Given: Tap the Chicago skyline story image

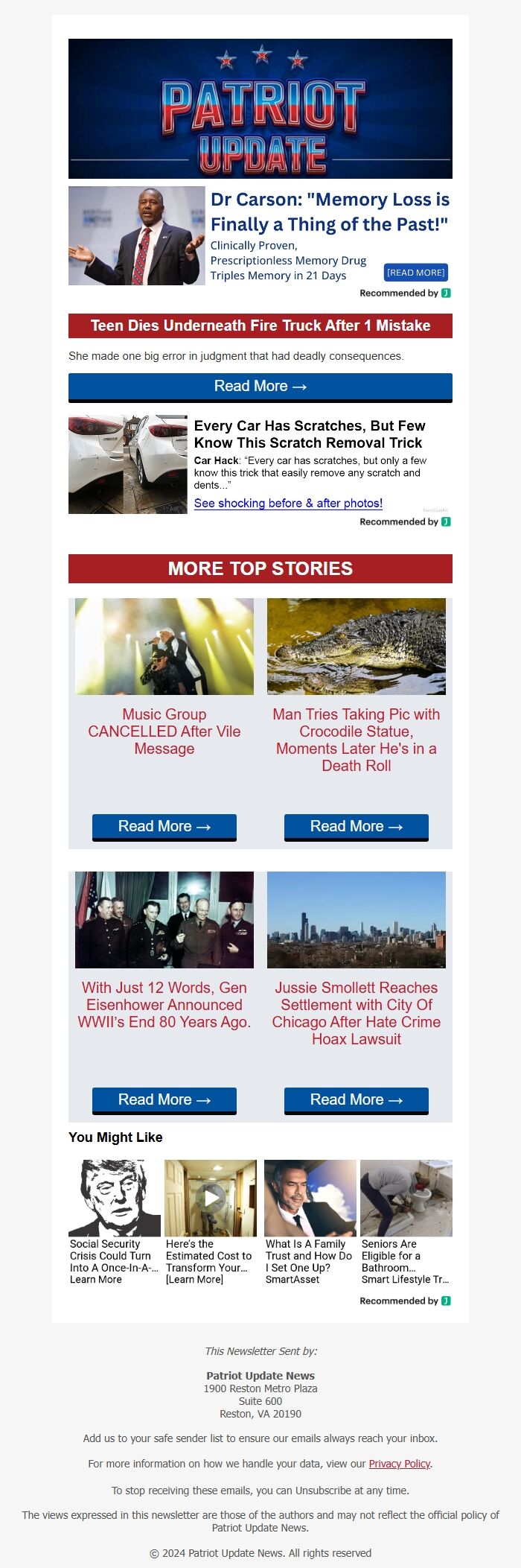Looking at the screenshot, I should [x=356, y=920].
